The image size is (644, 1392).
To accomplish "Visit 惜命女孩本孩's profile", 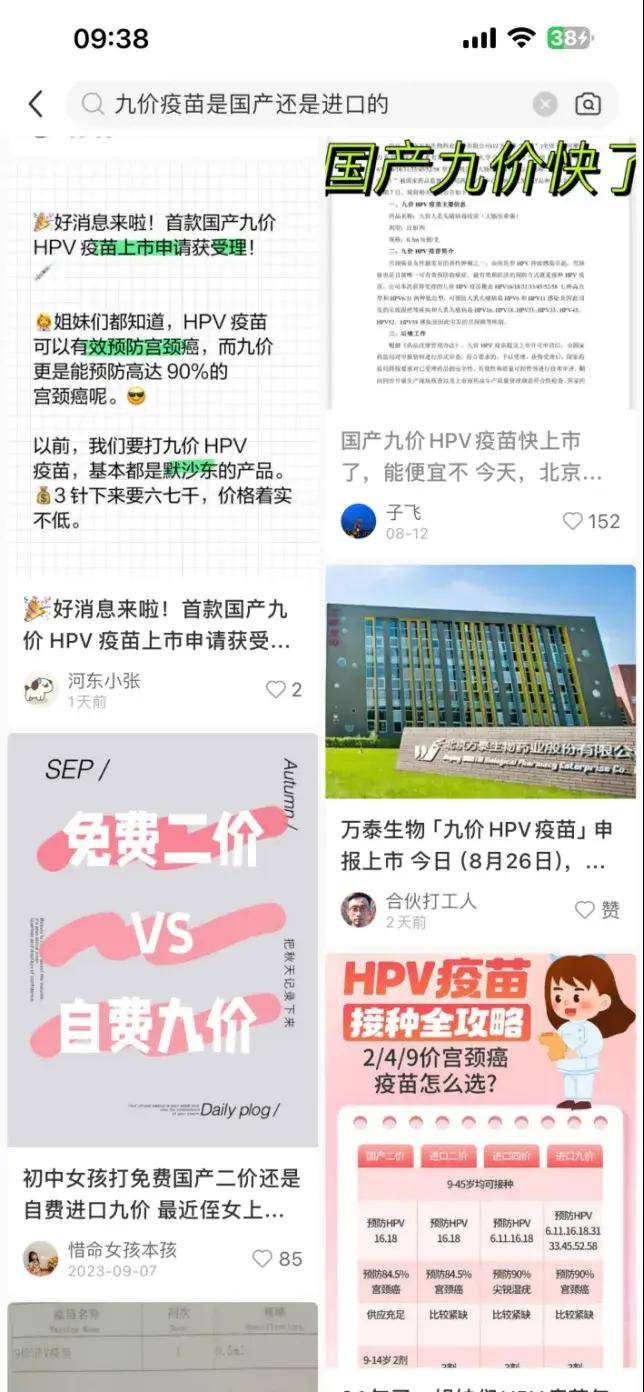I will click(x=40, y=1258).
